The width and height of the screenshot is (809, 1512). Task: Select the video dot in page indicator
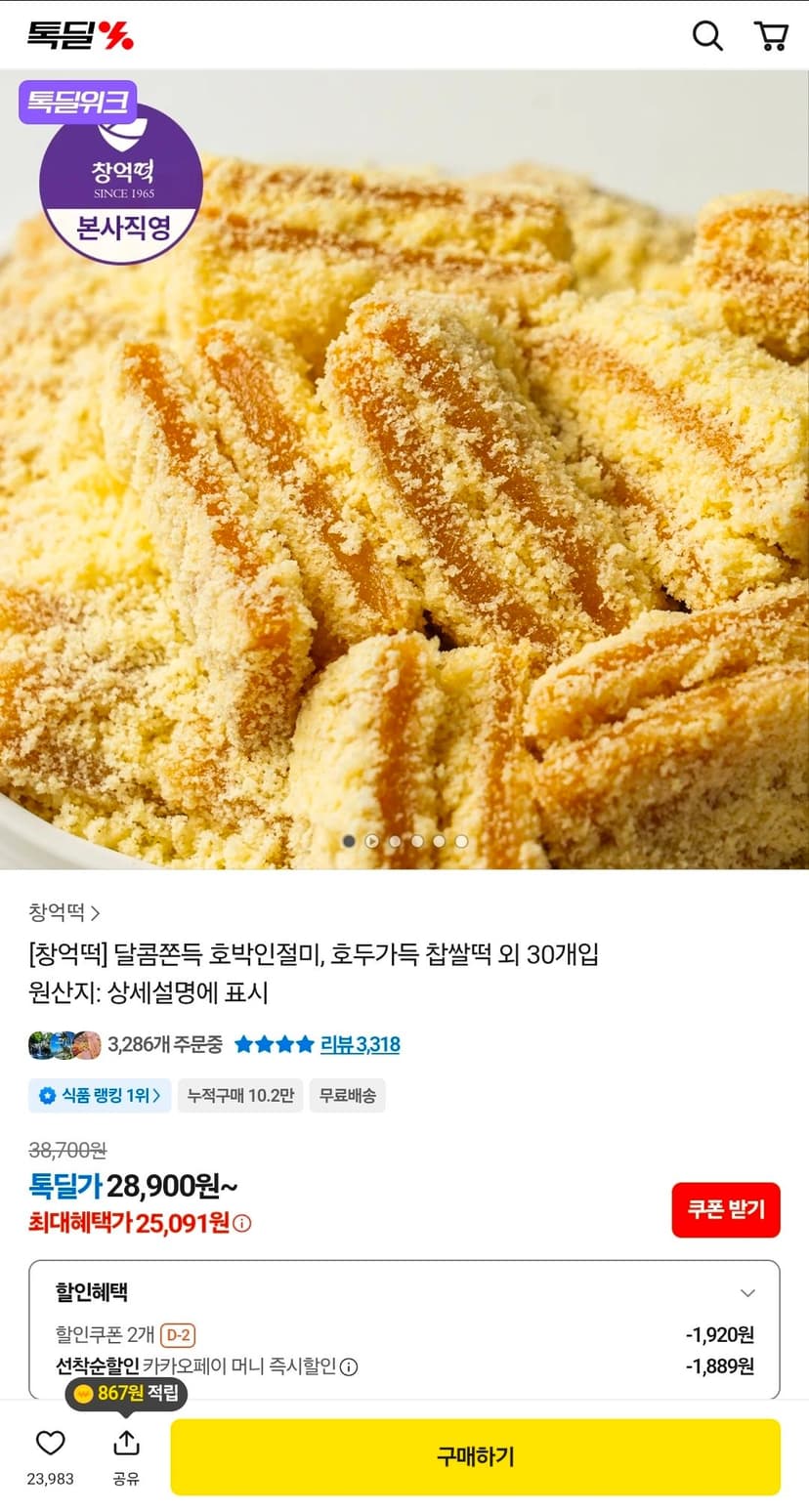click(372, 841)
